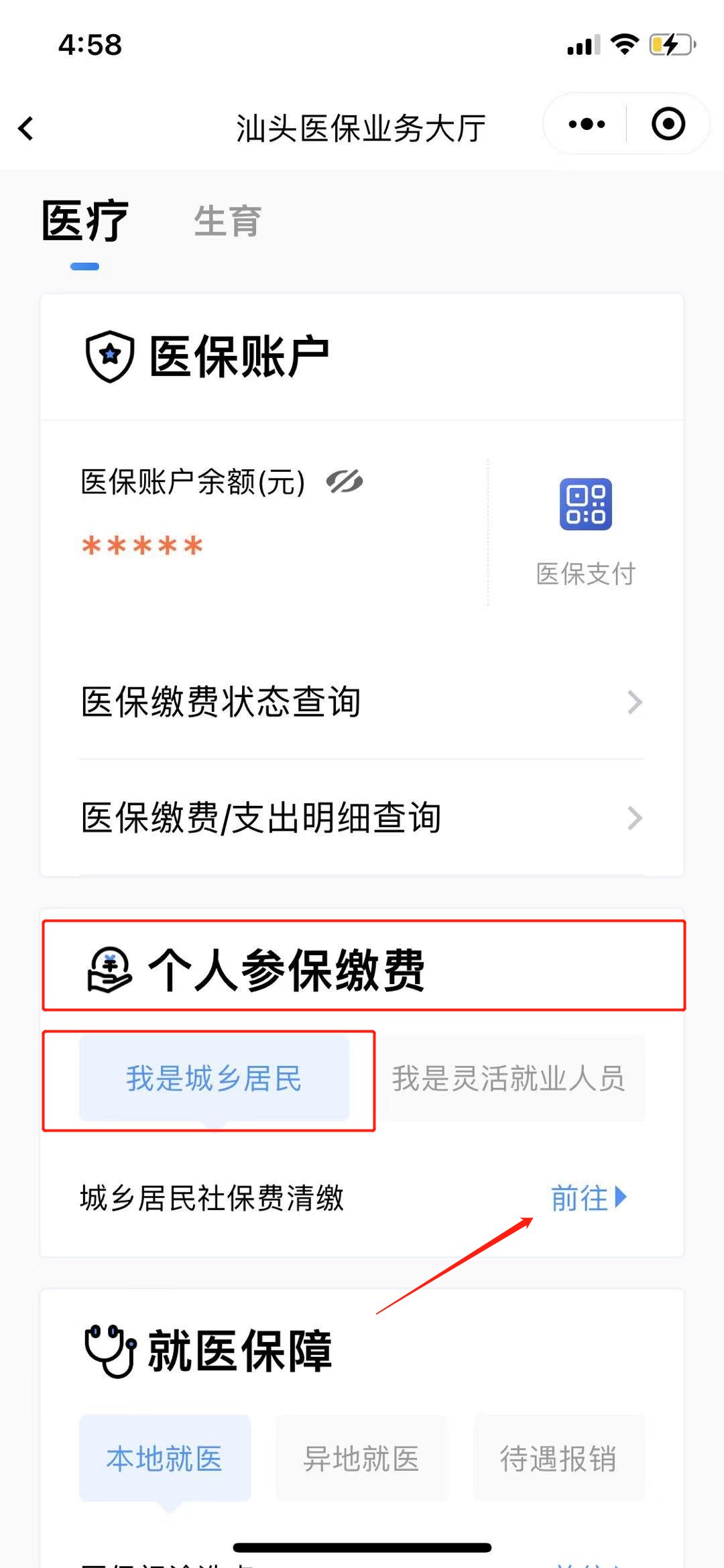This screenshot has width=724, height=1568.
Task: Switch to 我是灵活就业人员
Action: coord(509,1078)
